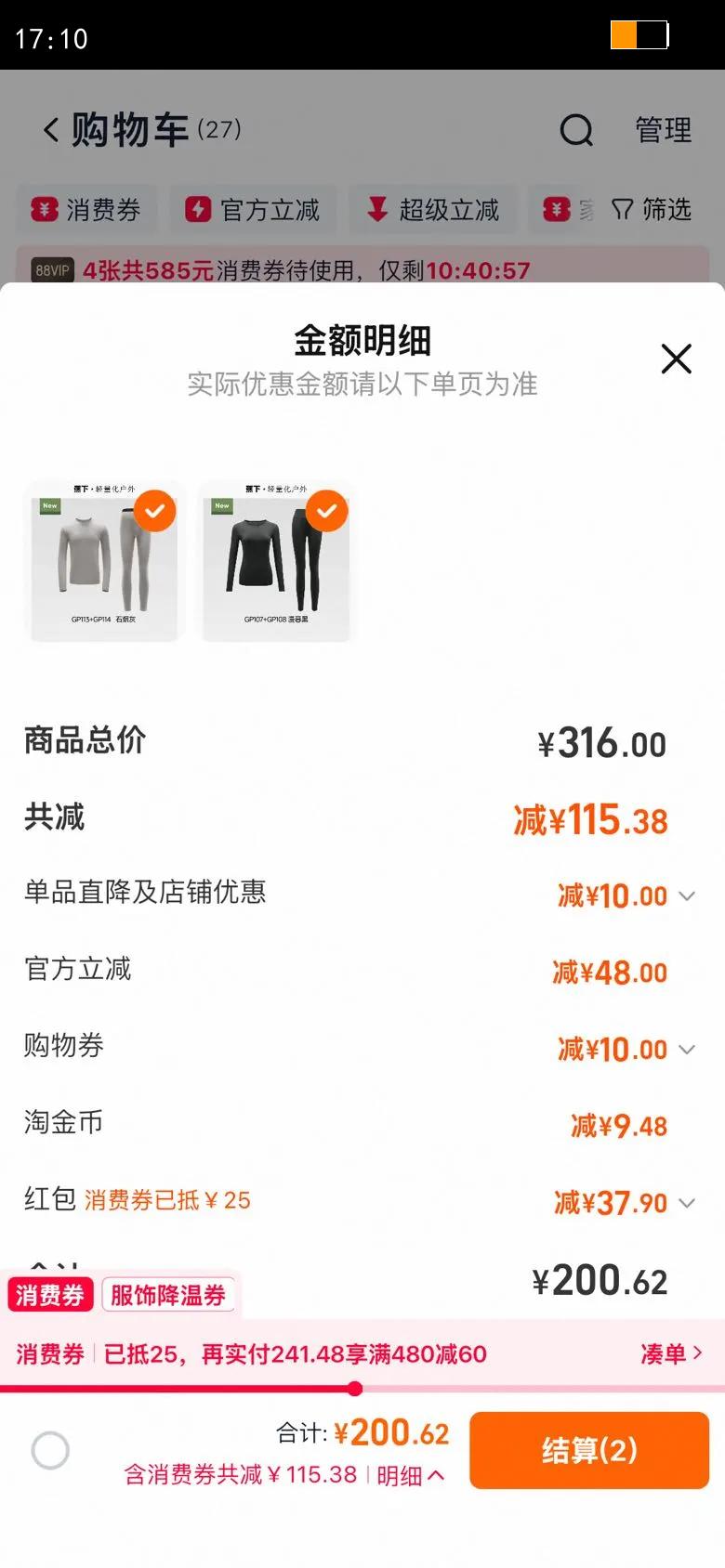Expand the 单品直降及店铺优惠 discount details
Viewport: 725px width, 1568px height.
(687, 896)
